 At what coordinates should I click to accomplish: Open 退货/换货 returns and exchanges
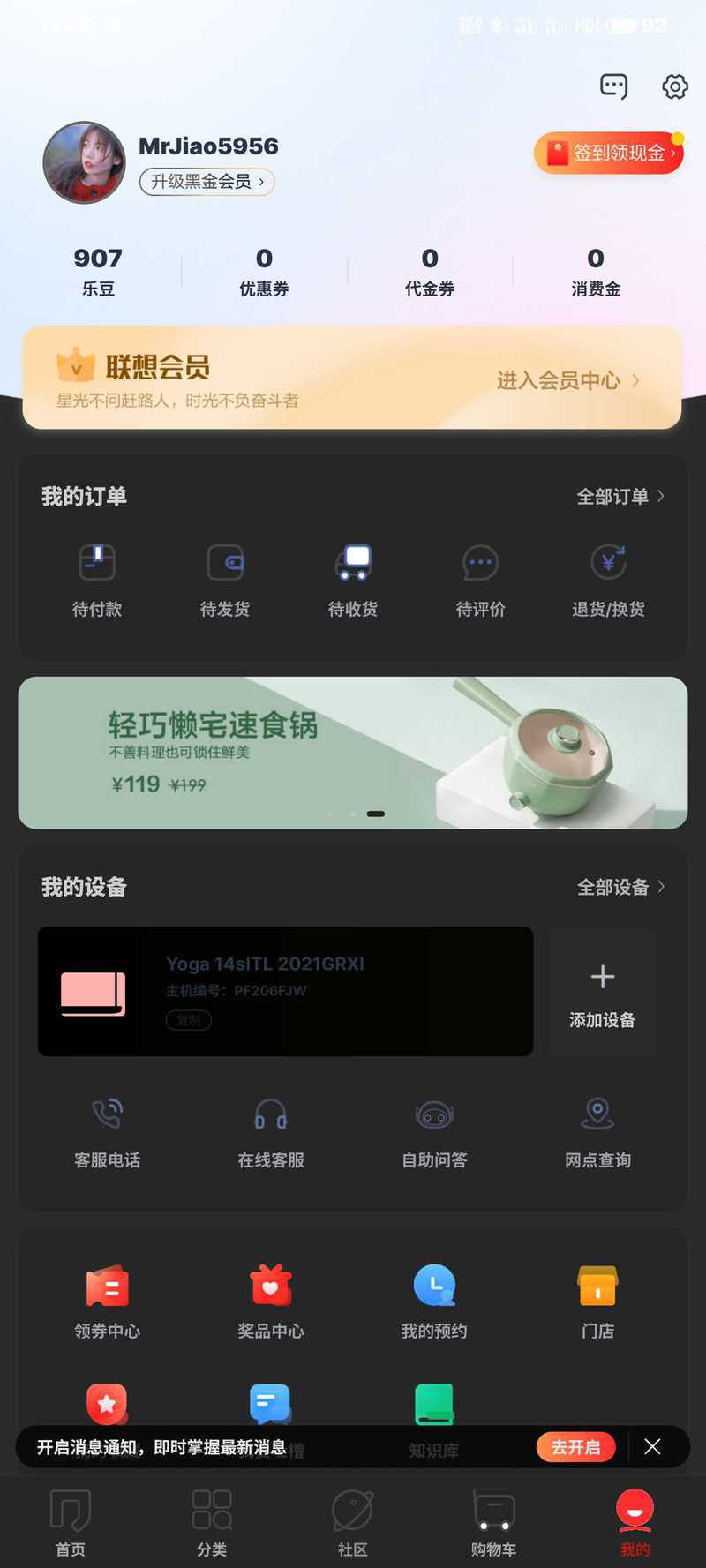(x=608, y=581)
